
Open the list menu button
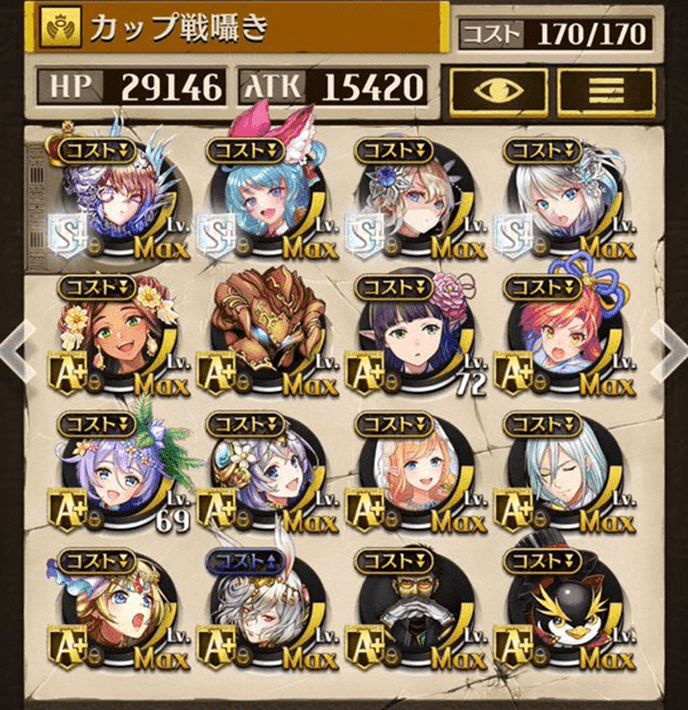605,88
